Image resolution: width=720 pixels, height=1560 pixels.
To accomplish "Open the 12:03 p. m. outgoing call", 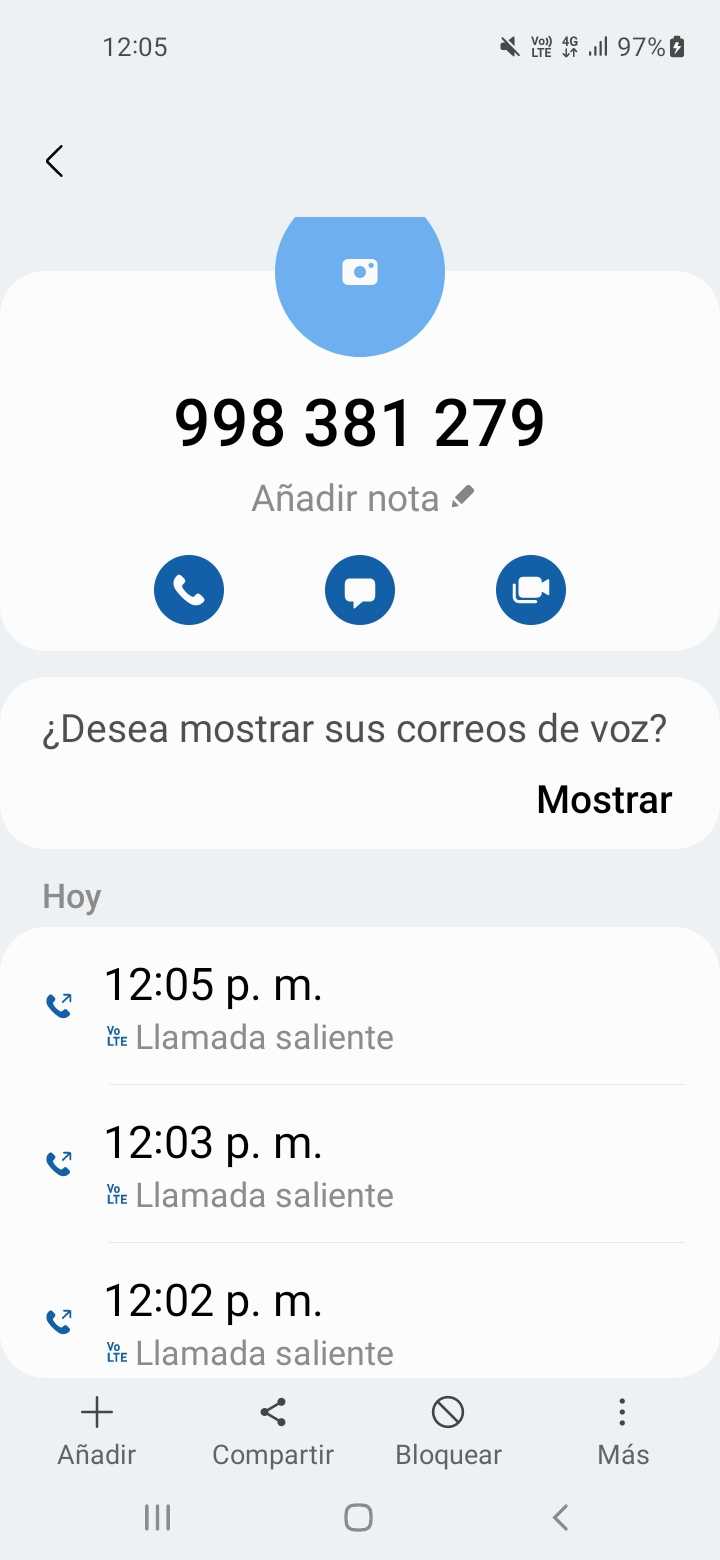I will coord(360,1165).
